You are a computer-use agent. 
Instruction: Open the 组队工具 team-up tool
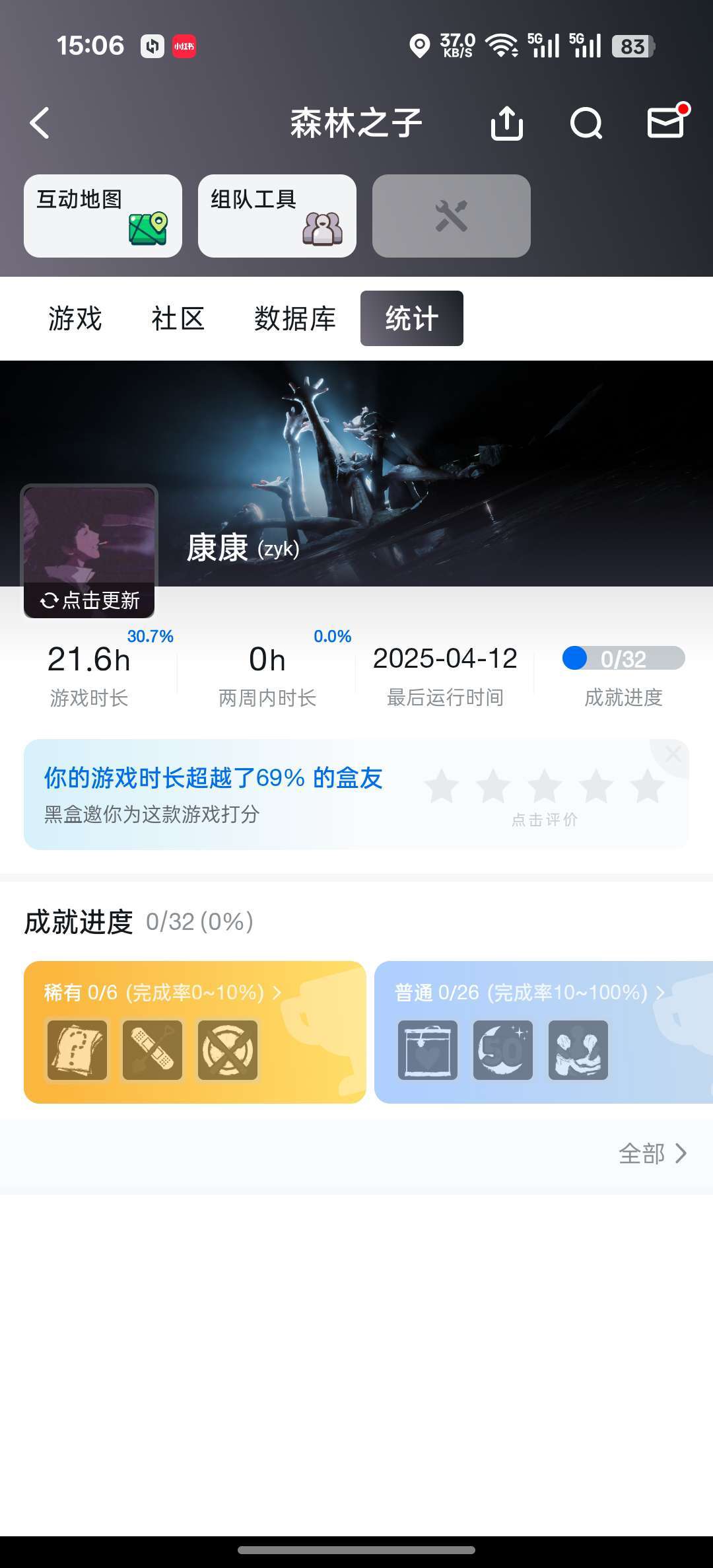[277, 216]
